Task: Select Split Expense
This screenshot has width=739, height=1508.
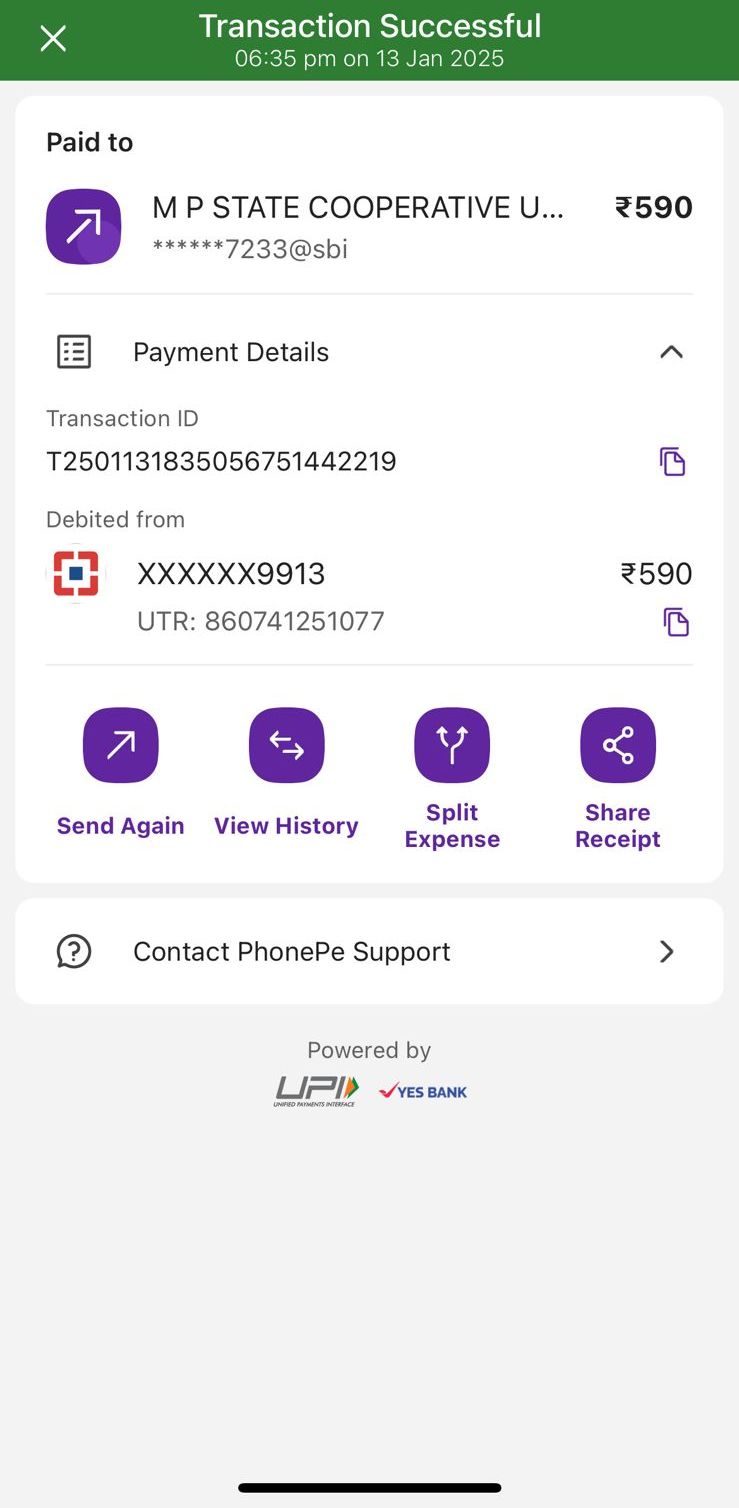Action: coord(452,779)
